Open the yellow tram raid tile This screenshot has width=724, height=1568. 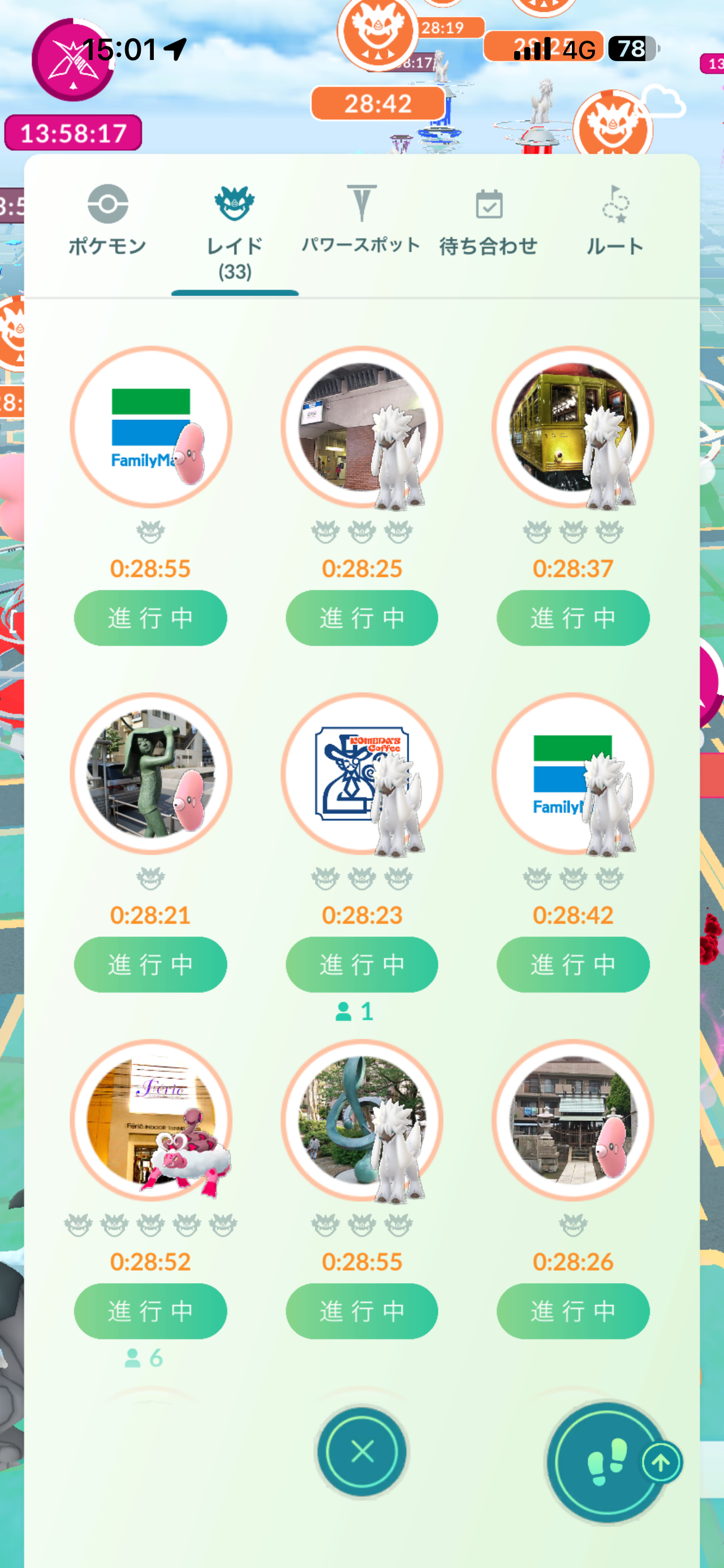coord(572,427)
